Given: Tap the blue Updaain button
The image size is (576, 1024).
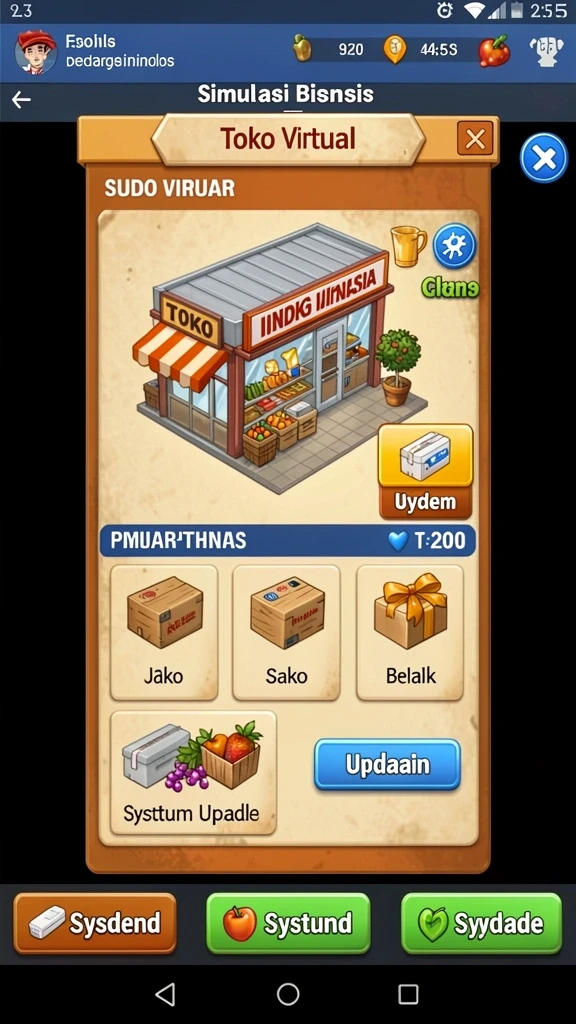Looking at the screenshot, I should coord(387,765).
